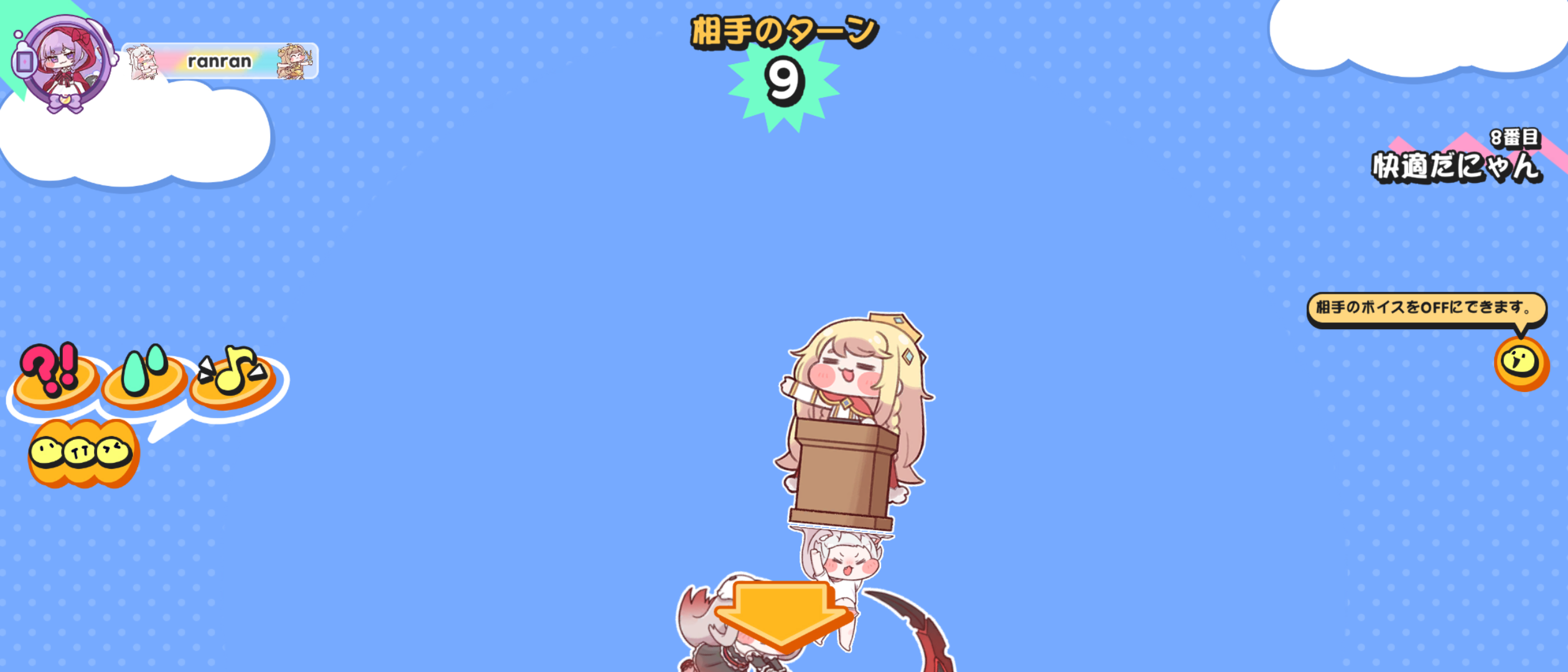The width and height of the screenshot is (1568, 672).
Task: Send the ?! surprise emote
Action: (55, 376)
